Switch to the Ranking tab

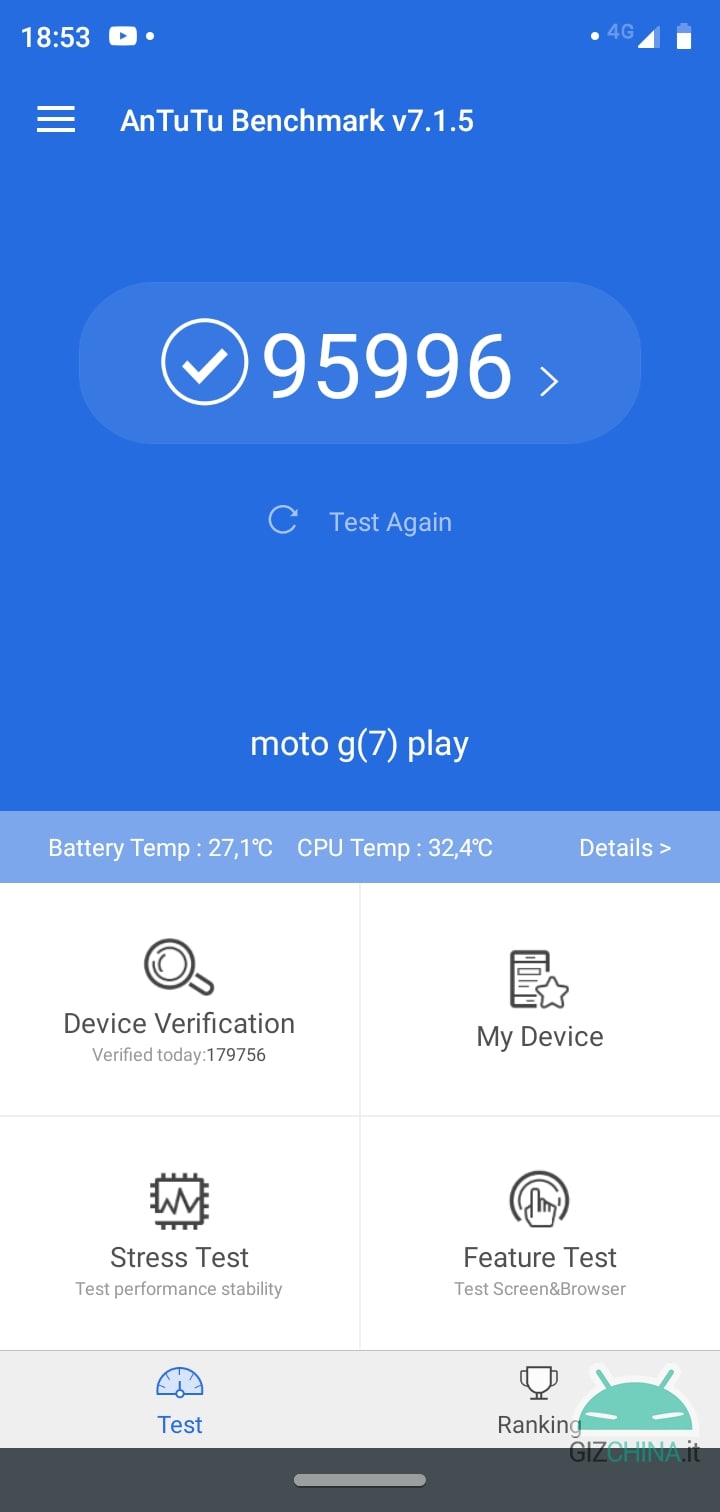(540, 1400)
